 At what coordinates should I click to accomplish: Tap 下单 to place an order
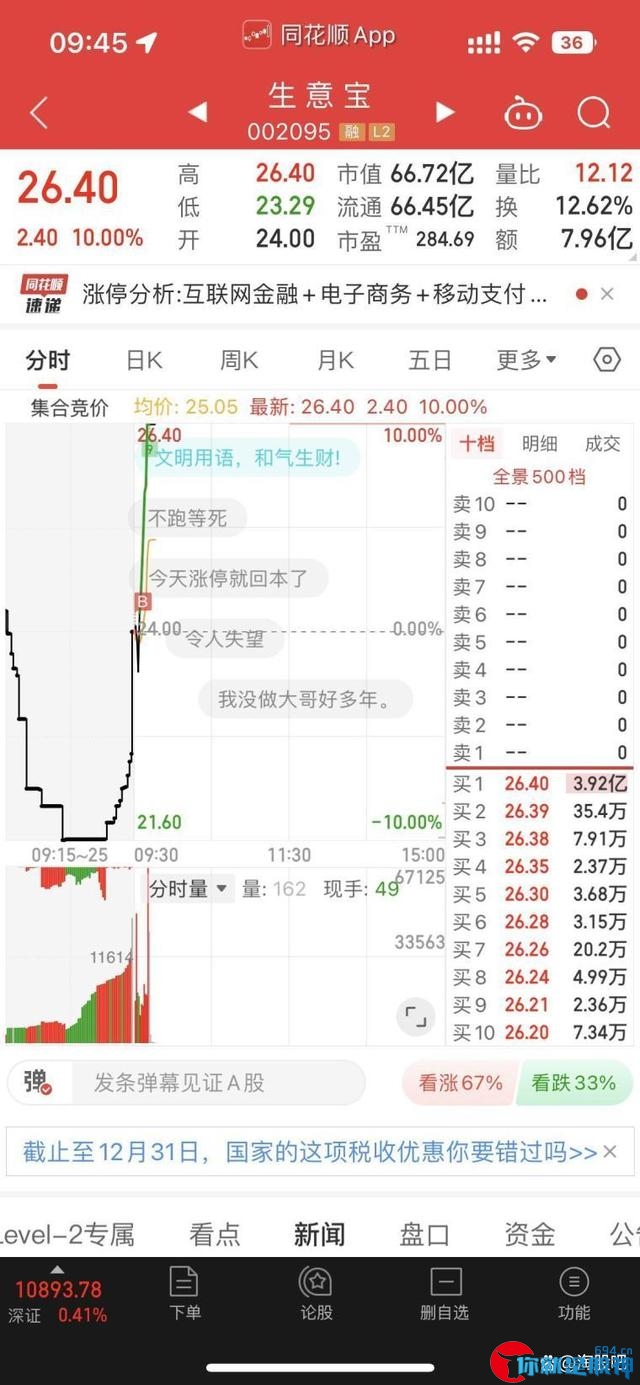[x=185, y=1293]
